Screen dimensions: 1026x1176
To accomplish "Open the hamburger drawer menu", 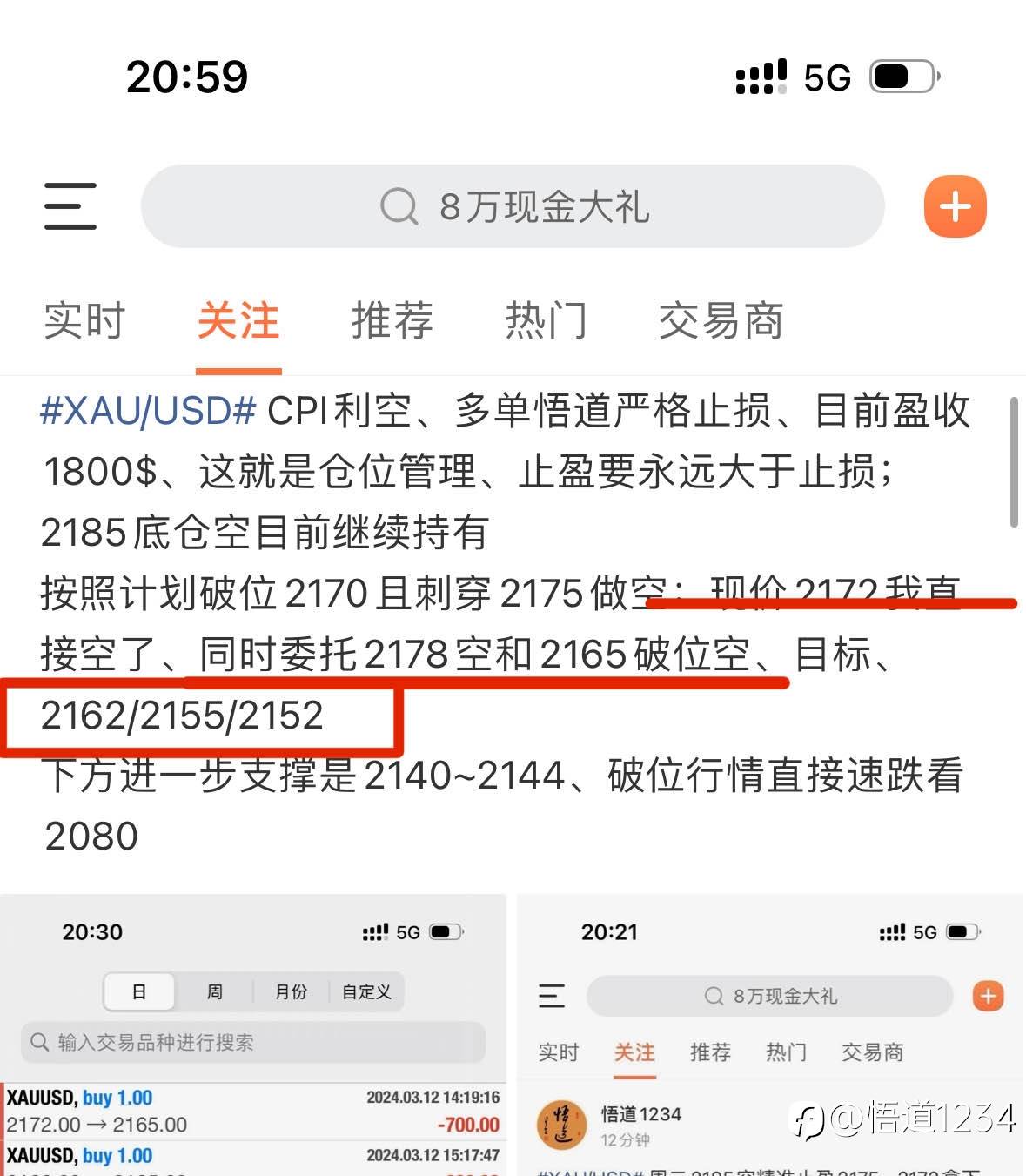I will click(70, 206).
